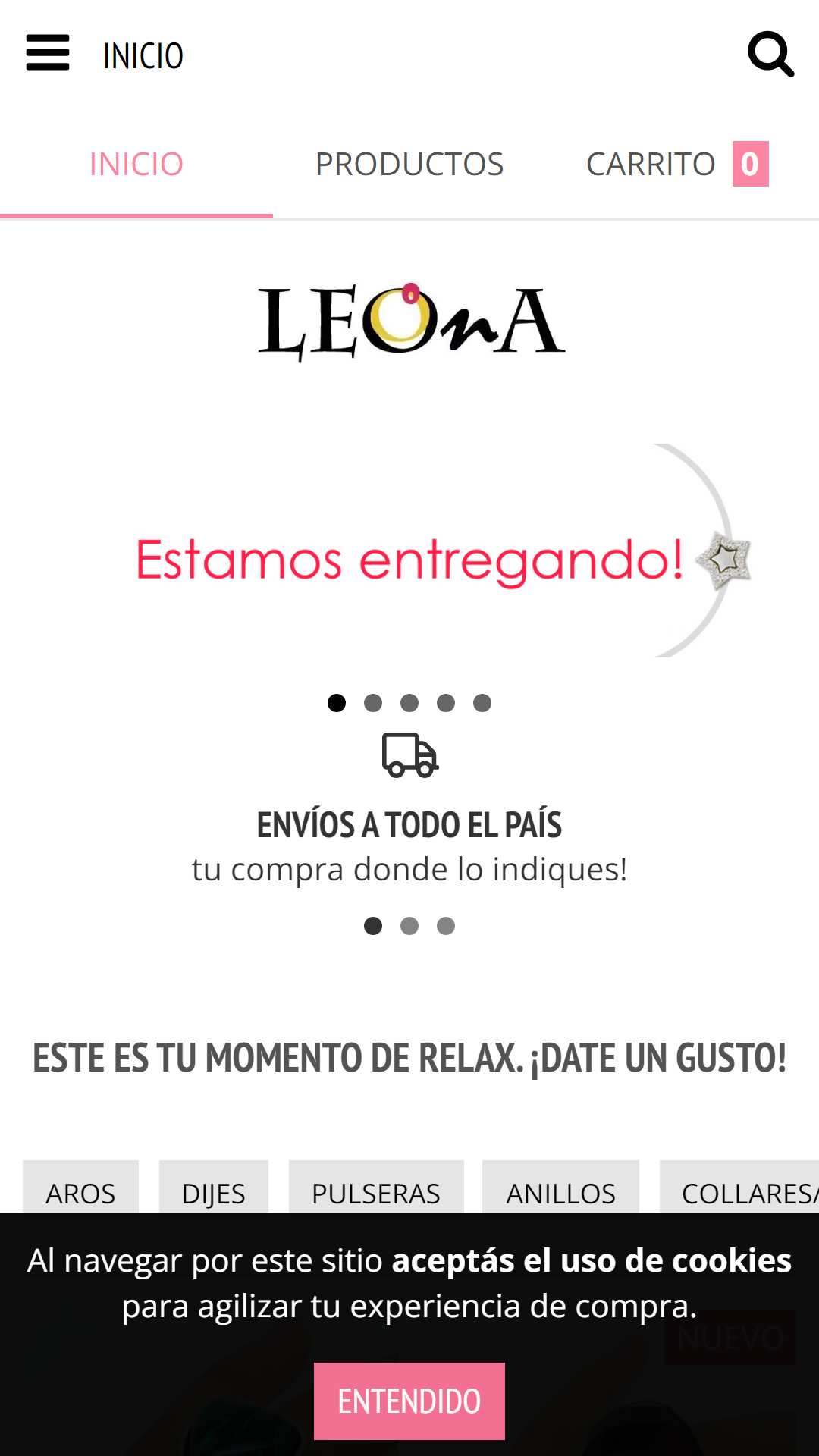Viewport: 819px width, 1456px height.
Task: Switch to the Productos tab
Action: [x=409, y=164]
